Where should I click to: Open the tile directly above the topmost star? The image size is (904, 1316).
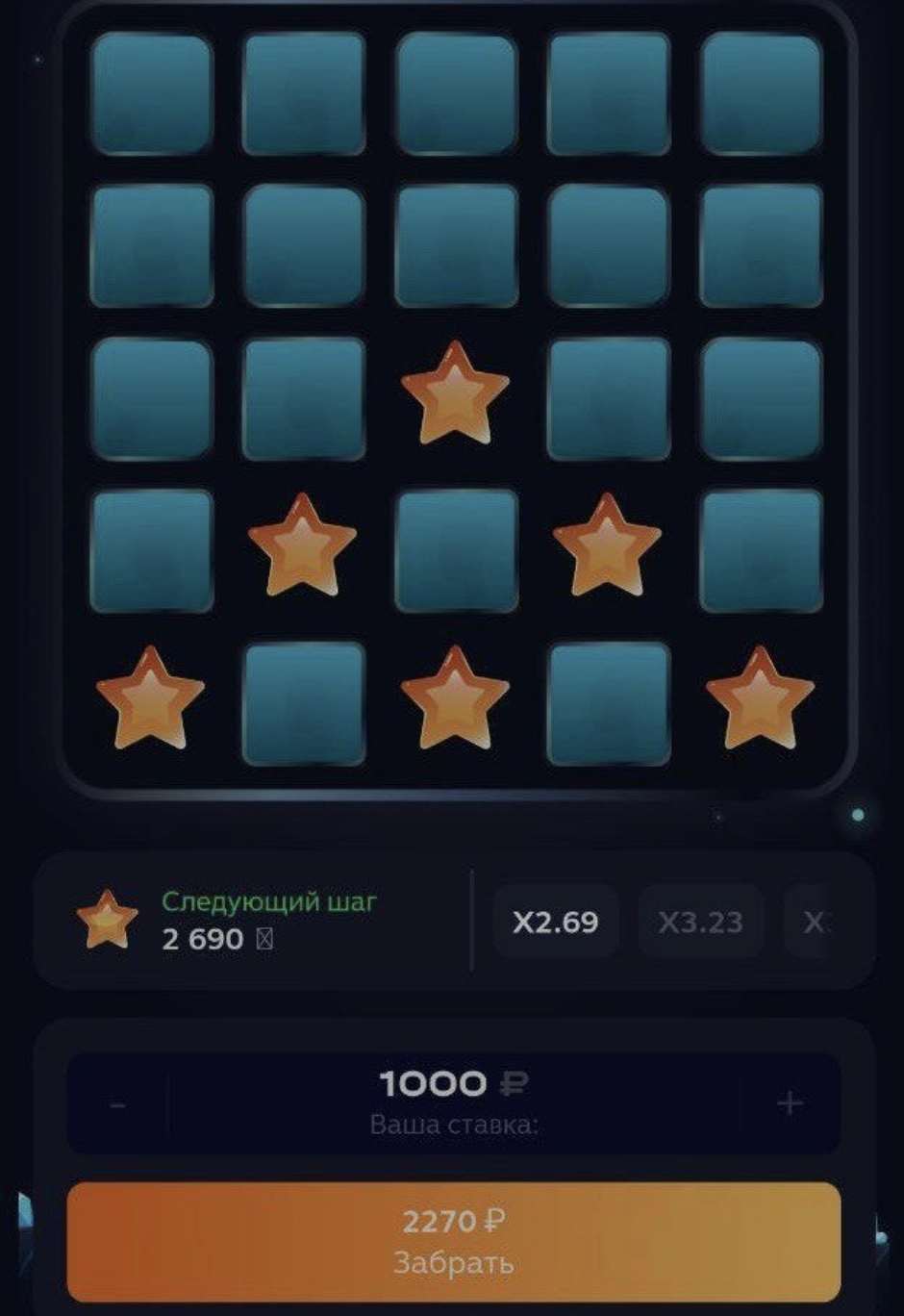456,246
